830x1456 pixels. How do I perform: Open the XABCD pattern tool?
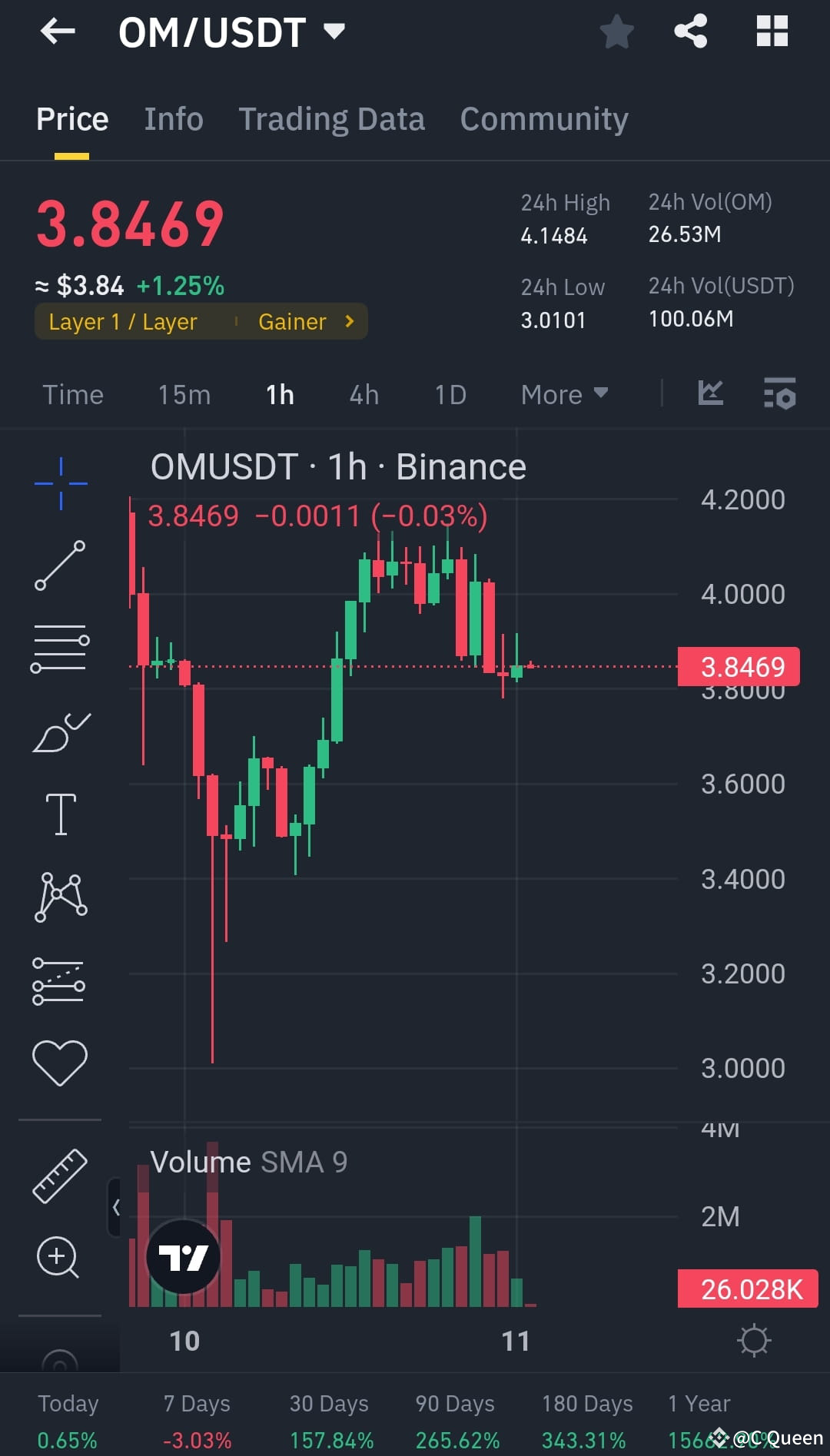point(60,897)
